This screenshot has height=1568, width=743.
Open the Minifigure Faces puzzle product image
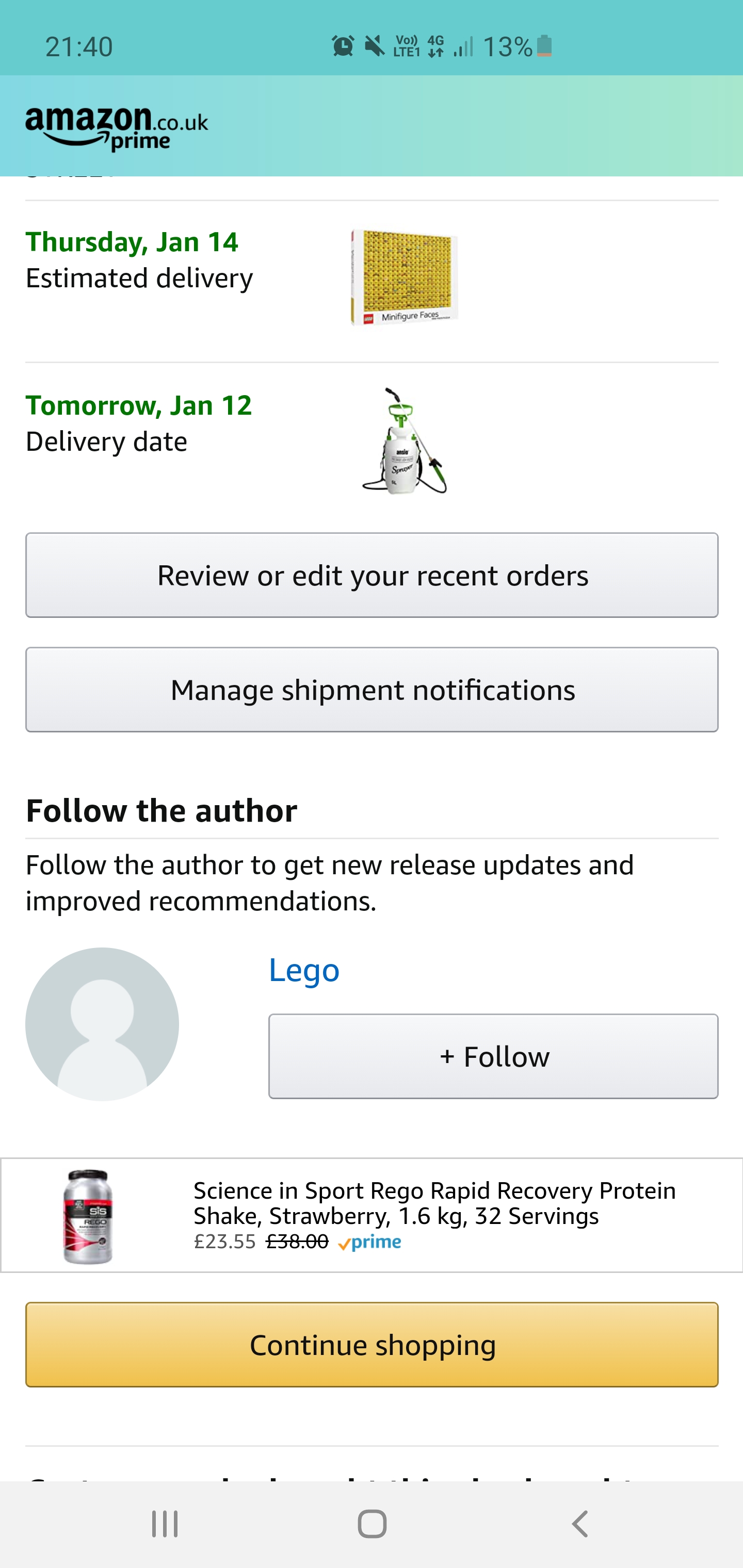405,277
